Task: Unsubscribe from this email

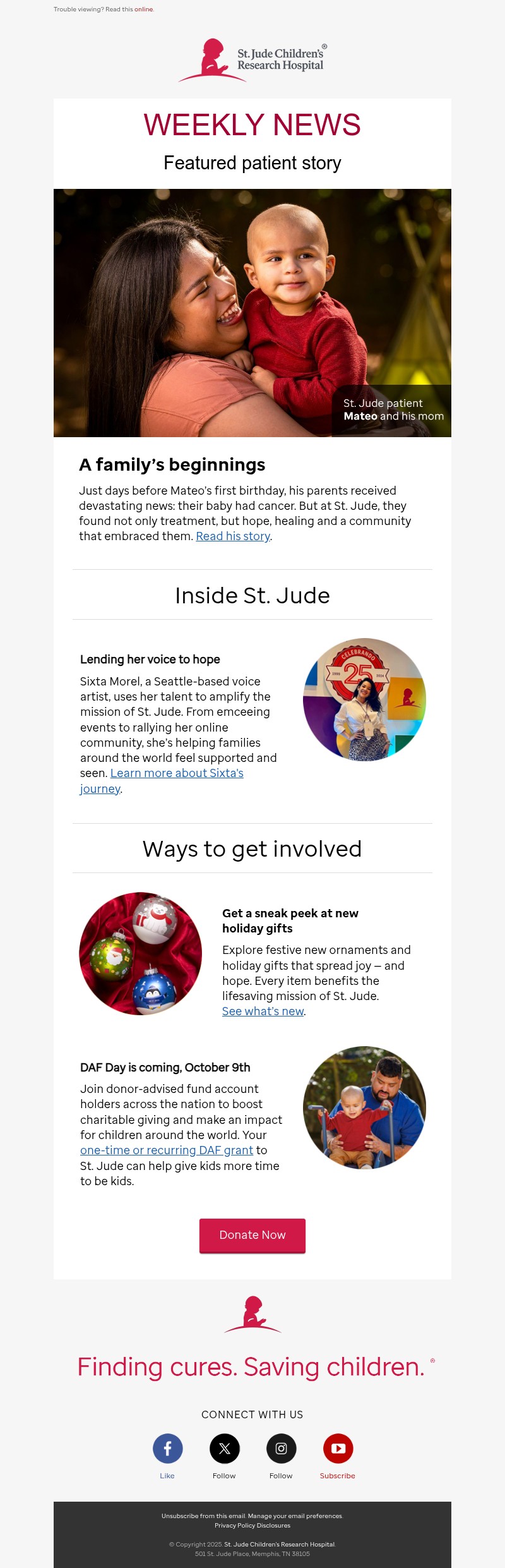Action: tap(203, 1516)
